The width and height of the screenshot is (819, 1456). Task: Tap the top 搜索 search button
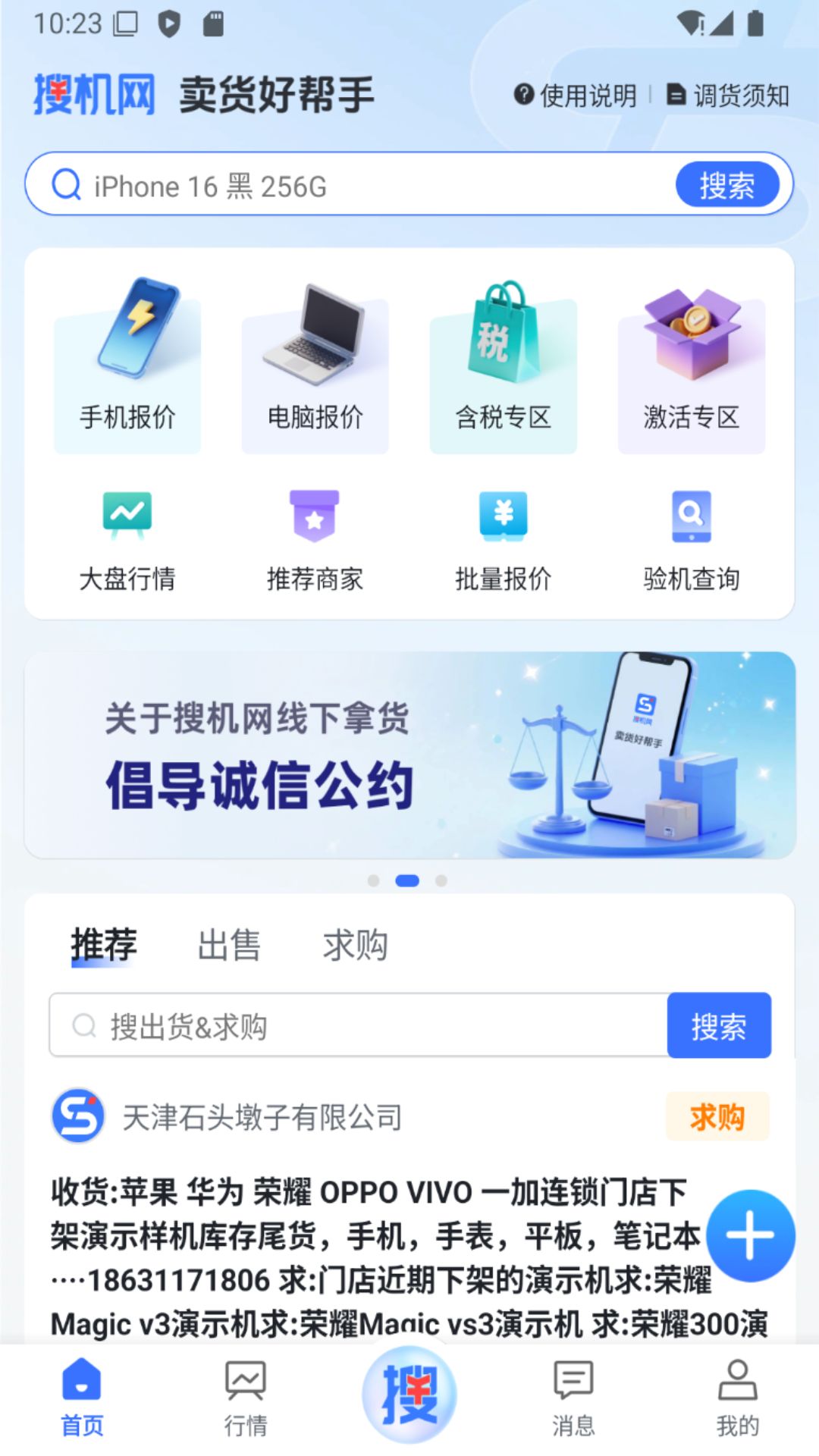726,184
